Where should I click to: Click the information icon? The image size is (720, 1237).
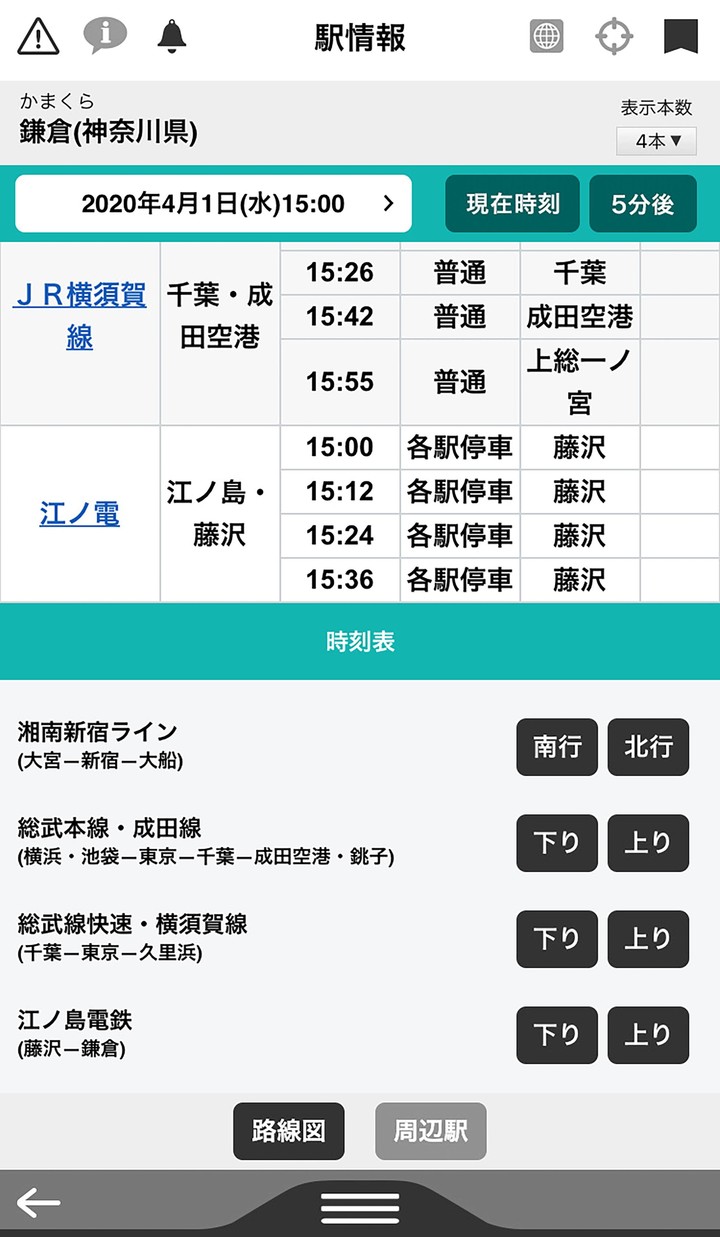pyautogui.click(x=106, y=33)
